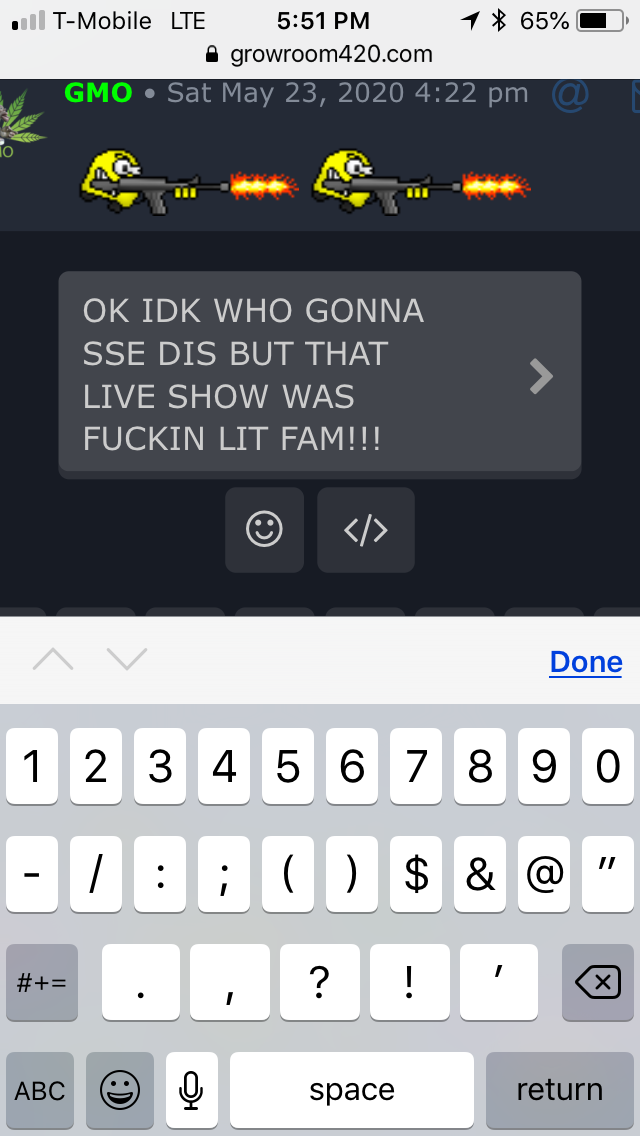
Task: Switch keyboard to ABC letters
Action: [40, 1090]
